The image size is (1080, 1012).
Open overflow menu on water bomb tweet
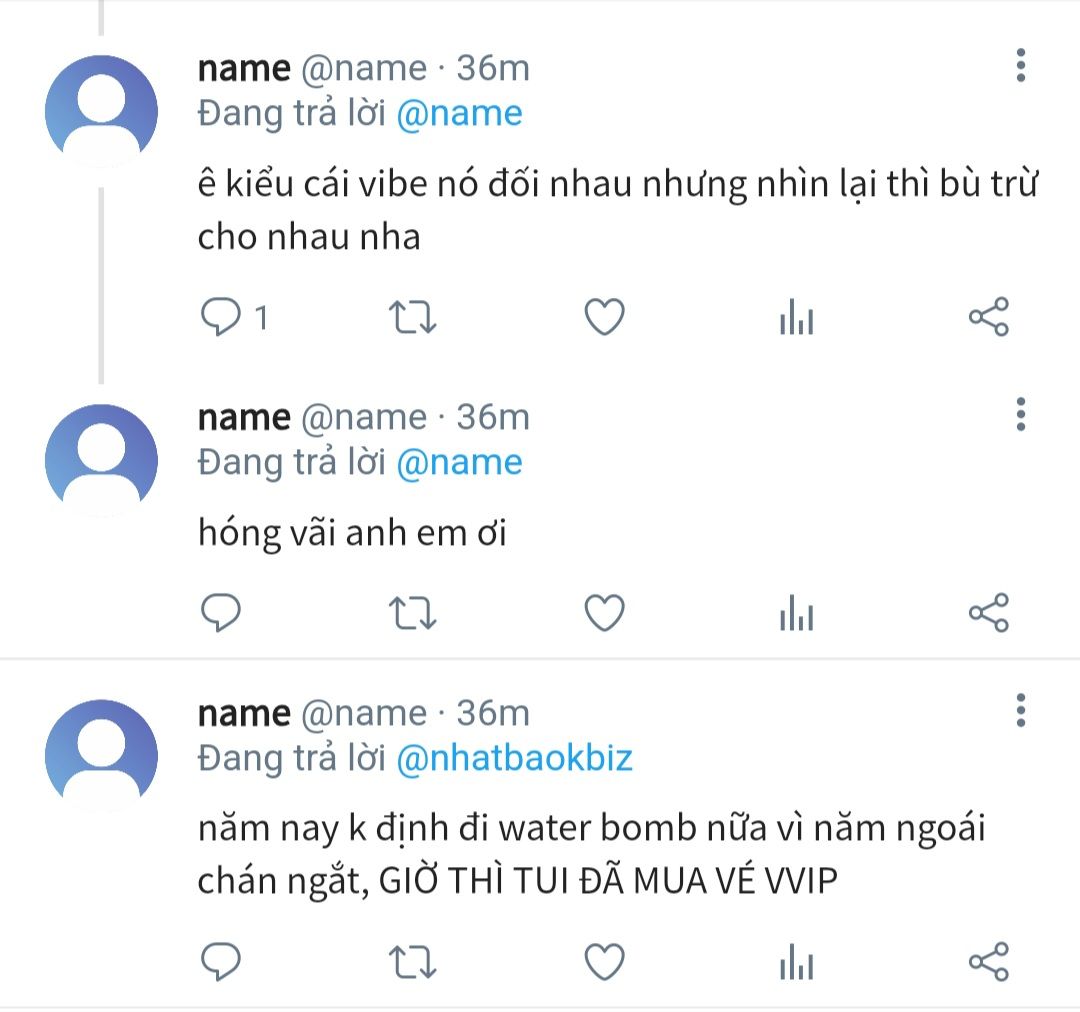pos(1021,710)
